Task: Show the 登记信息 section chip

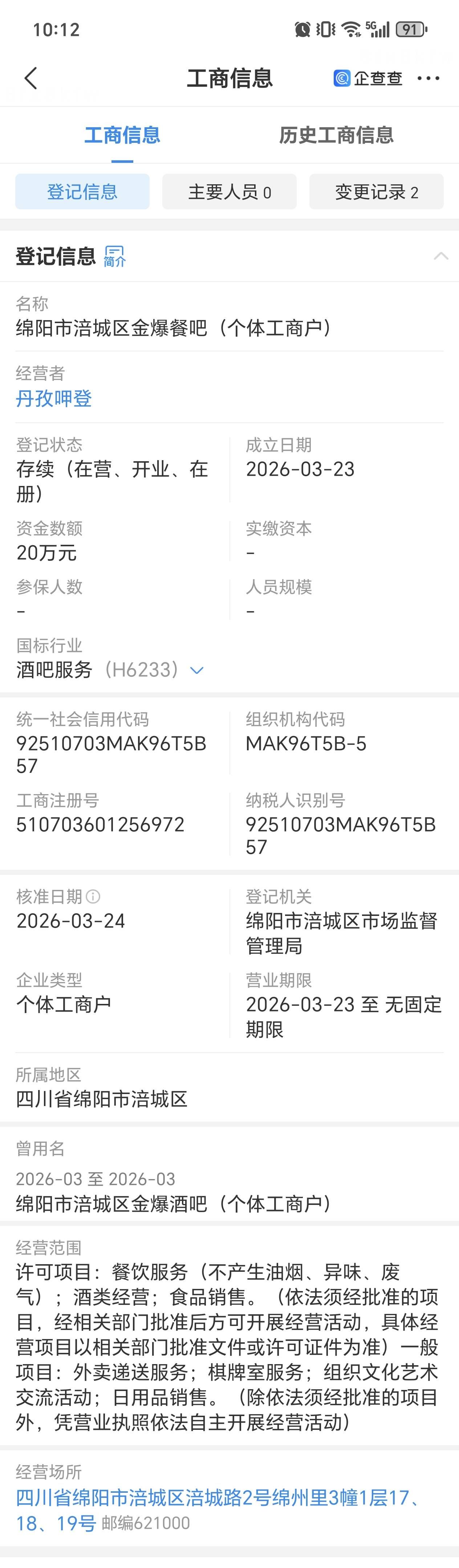Action: (x=82, y=192)
